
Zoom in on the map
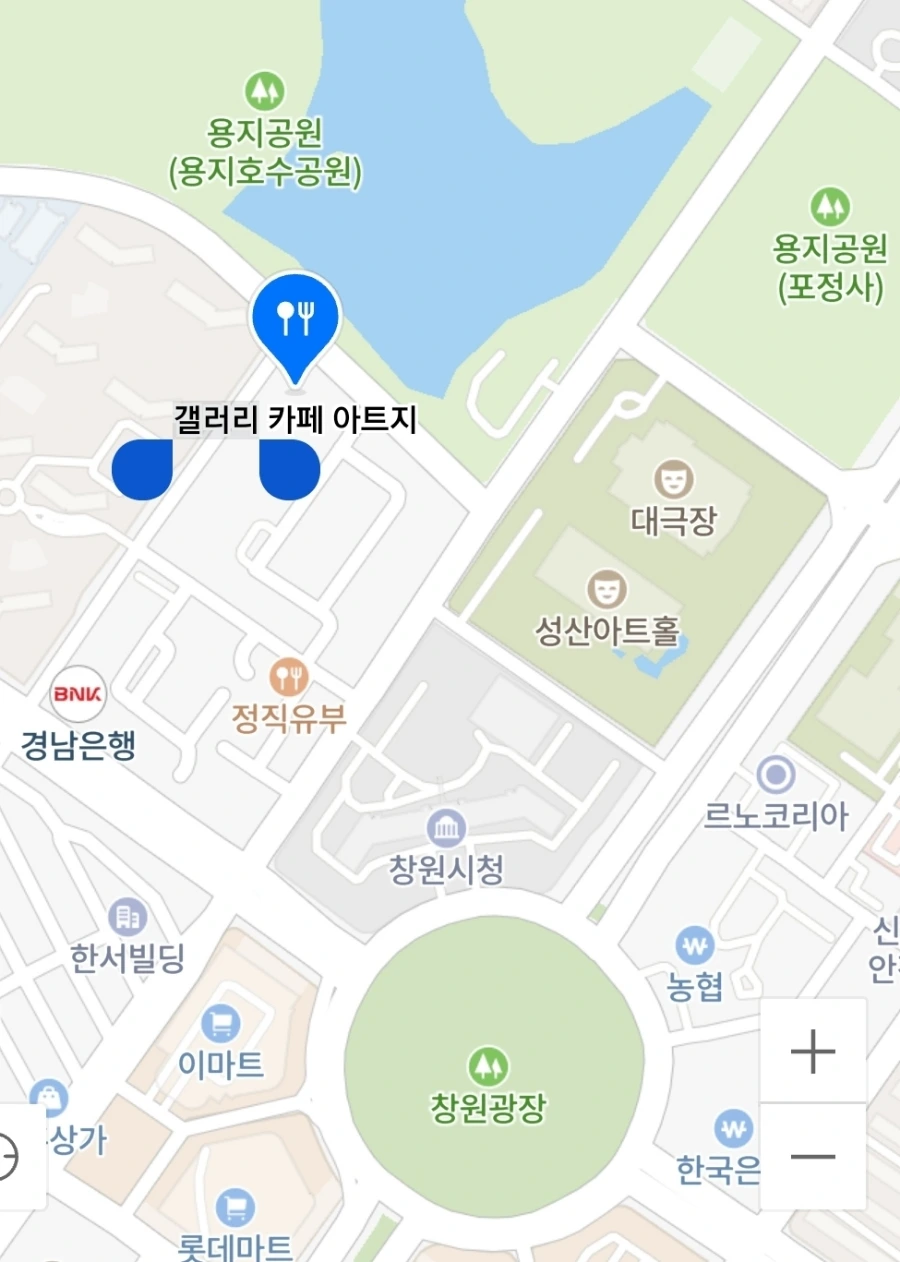tap(813, 1051)
